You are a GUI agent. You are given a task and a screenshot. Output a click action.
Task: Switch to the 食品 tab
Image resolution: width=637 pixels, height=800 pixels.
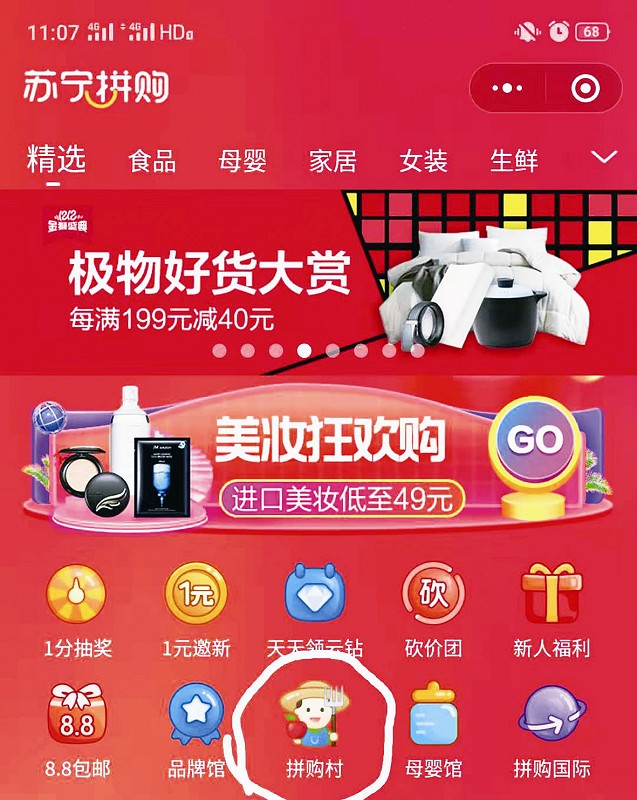point(152,160)
